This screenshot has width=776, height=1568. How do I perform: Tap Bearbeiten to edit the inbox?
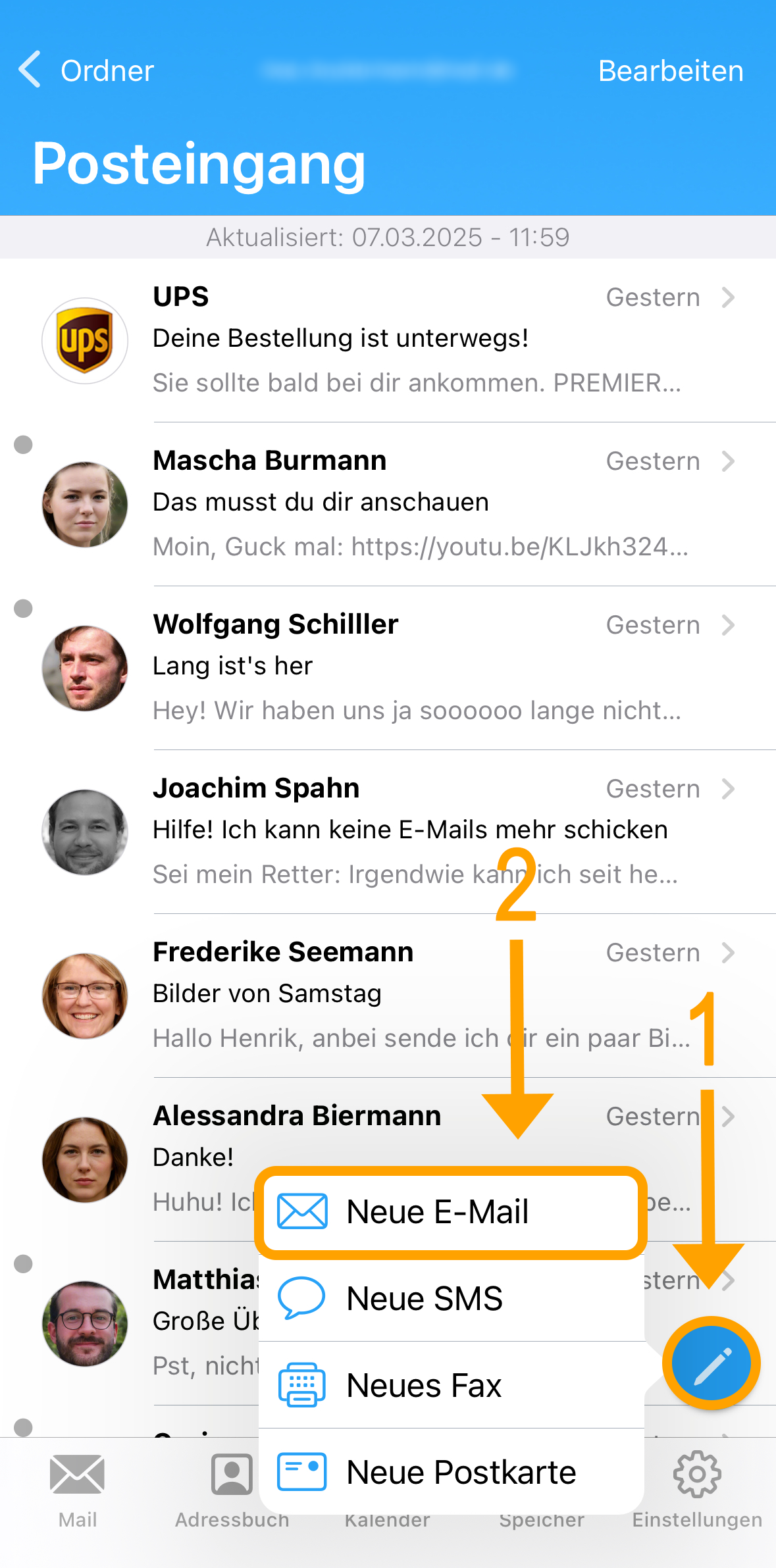point(671,70)
